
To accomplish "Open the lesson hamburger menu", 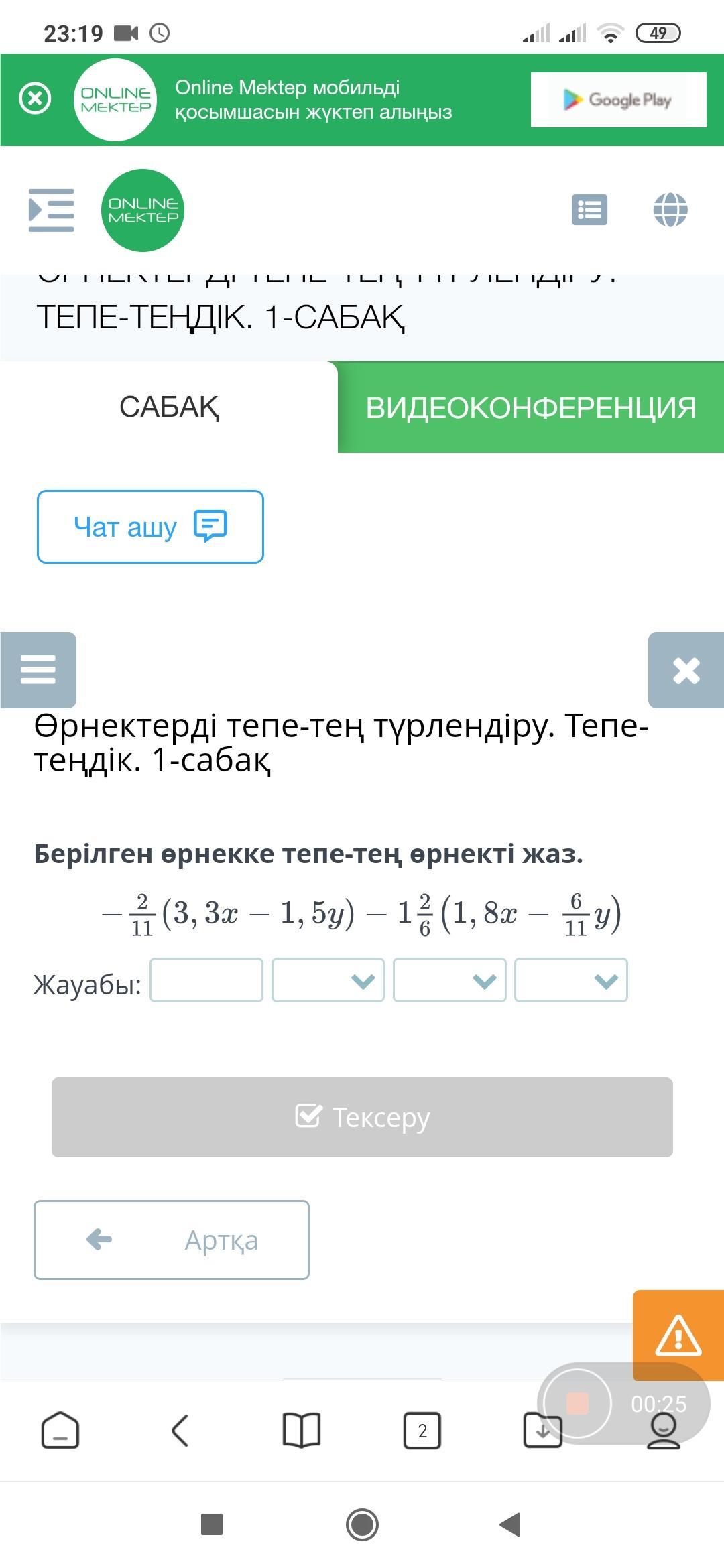I will (38, 669).
